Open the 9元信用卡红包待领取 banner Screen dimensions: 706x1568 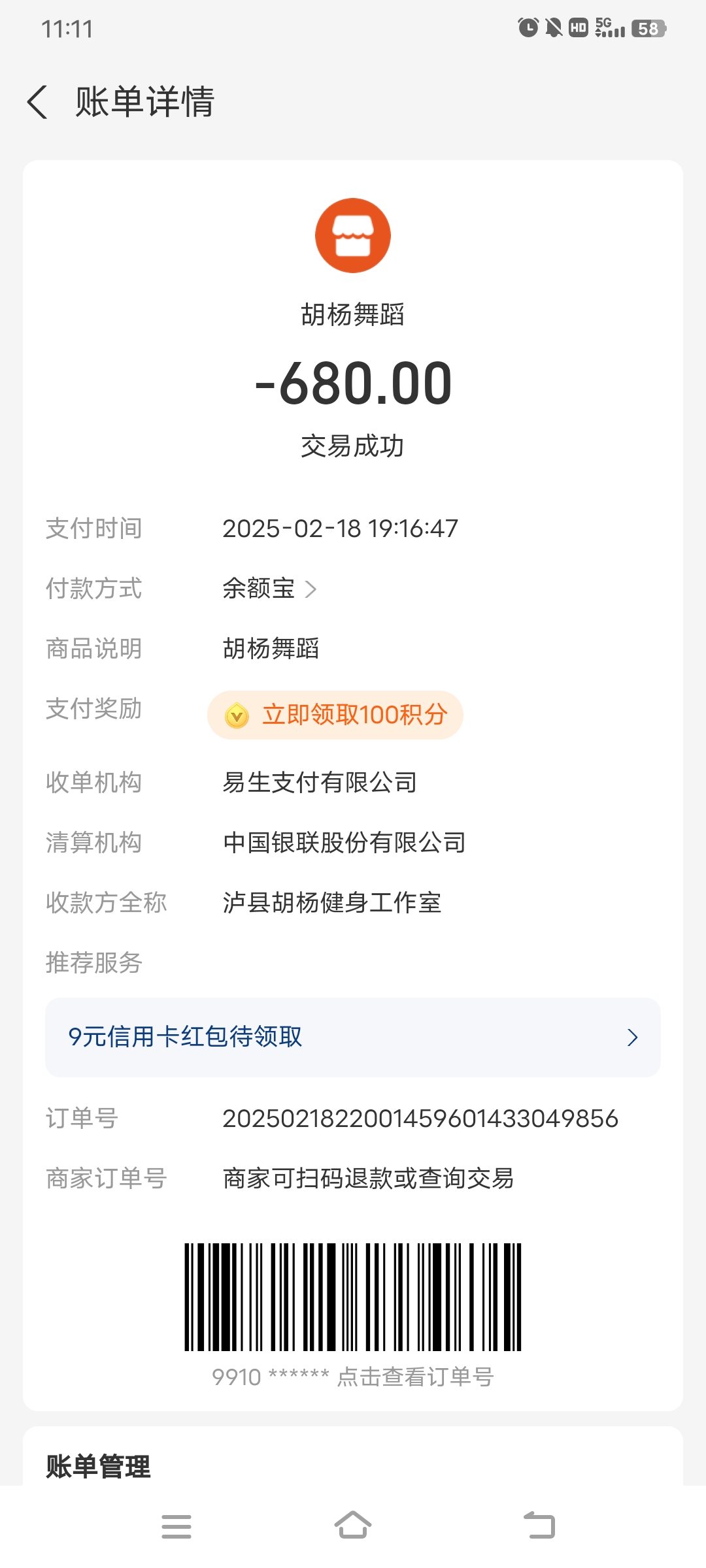point(353,1037)
